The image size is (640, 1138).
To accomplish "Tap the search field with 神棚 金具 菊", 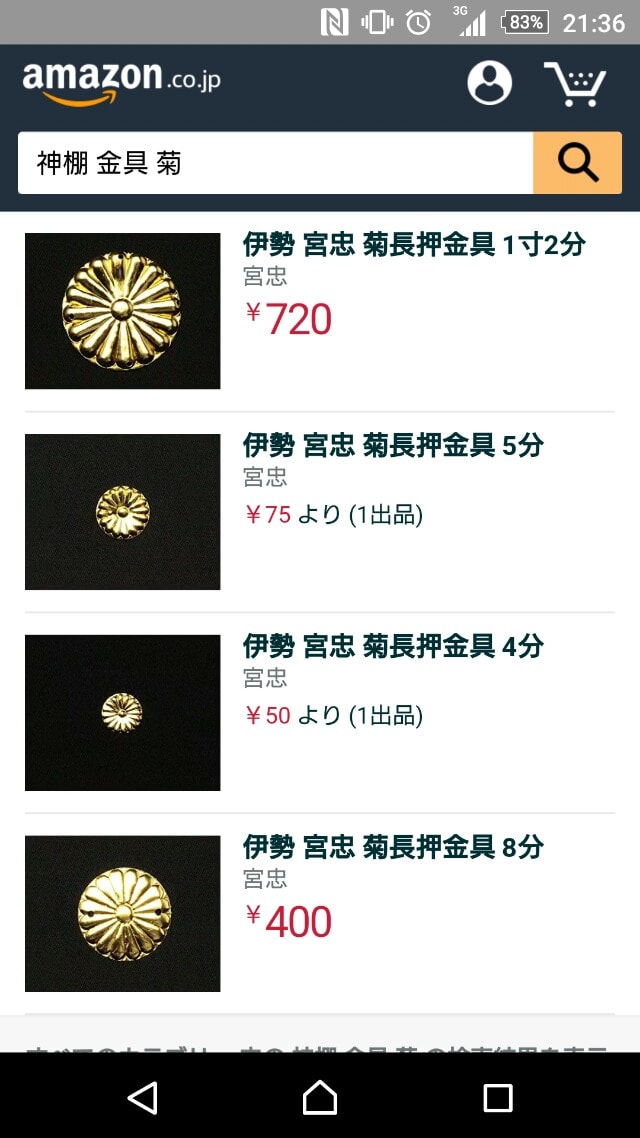I will point(275,163).
